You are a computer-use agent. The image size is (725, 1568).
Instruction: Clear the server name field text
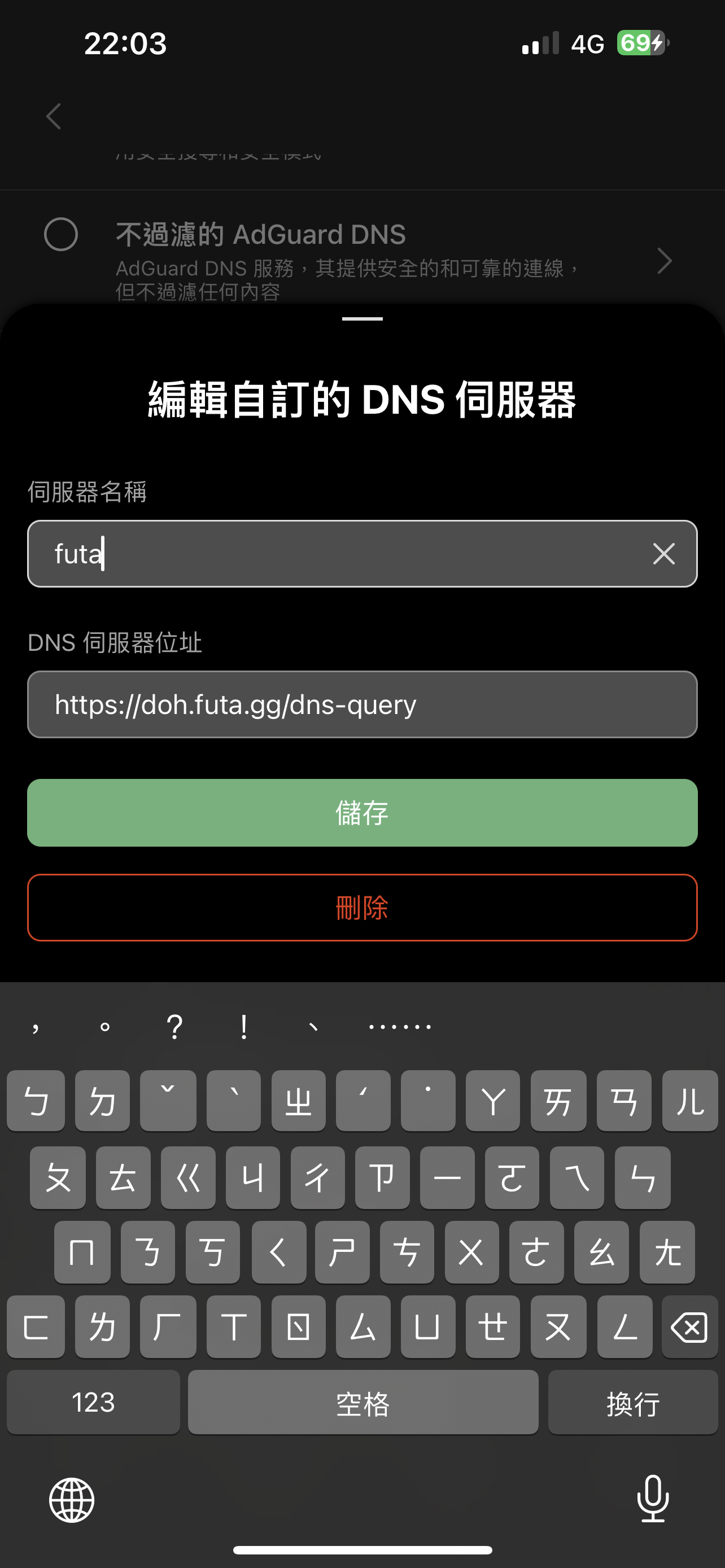(x=663, y=554)
